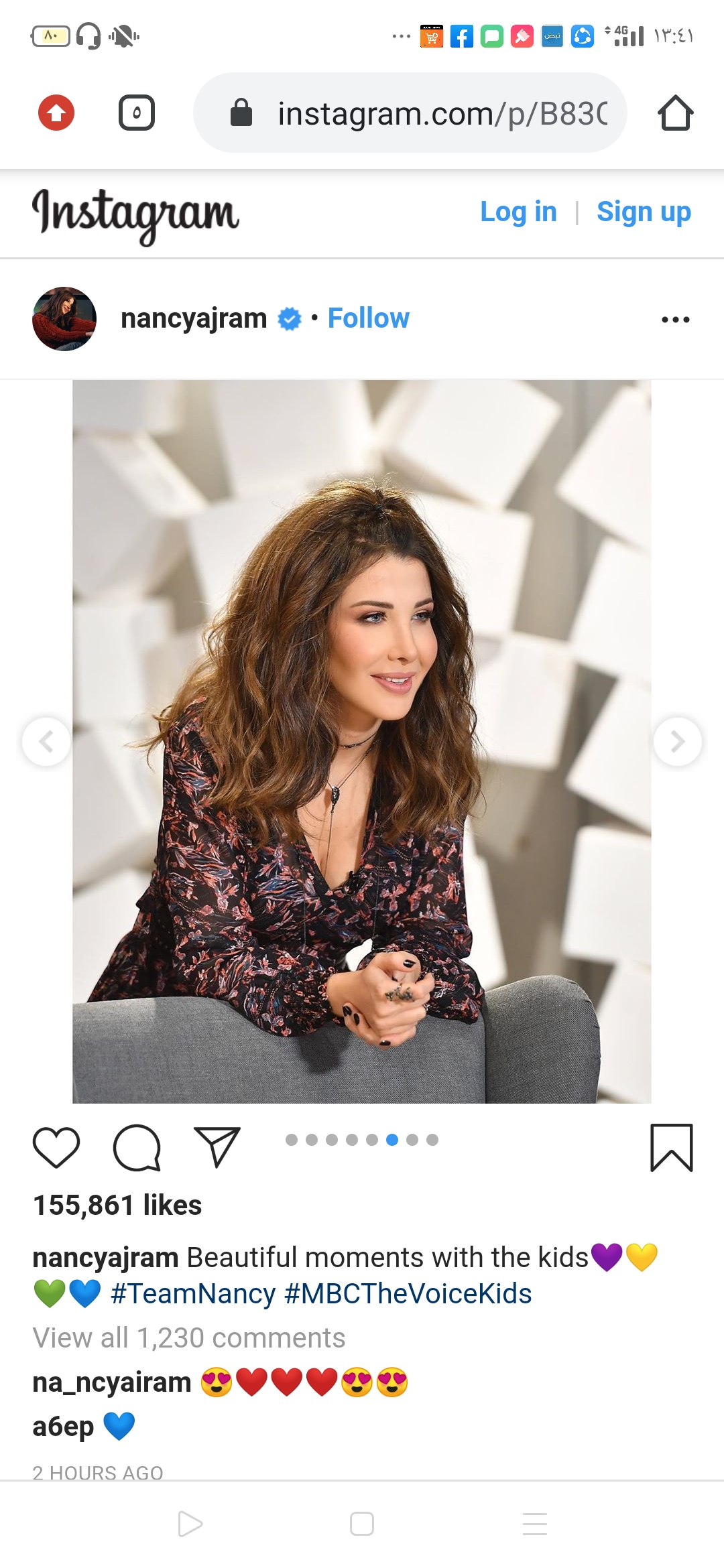
Task: Open commenter na_ncyairam's profile
Action: click(x=112, y=1382)
